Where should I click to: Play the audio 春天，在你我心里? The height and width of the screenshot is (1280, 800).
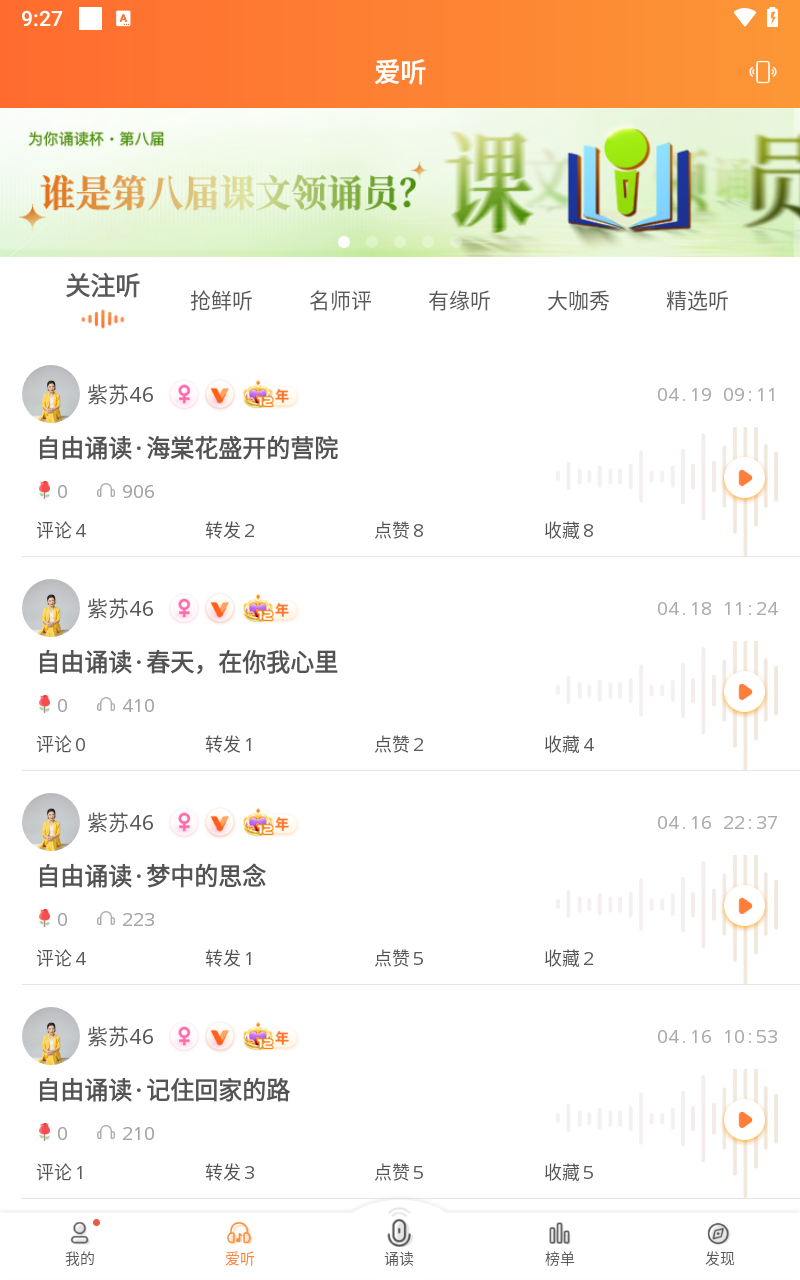(x=744, y=691)
